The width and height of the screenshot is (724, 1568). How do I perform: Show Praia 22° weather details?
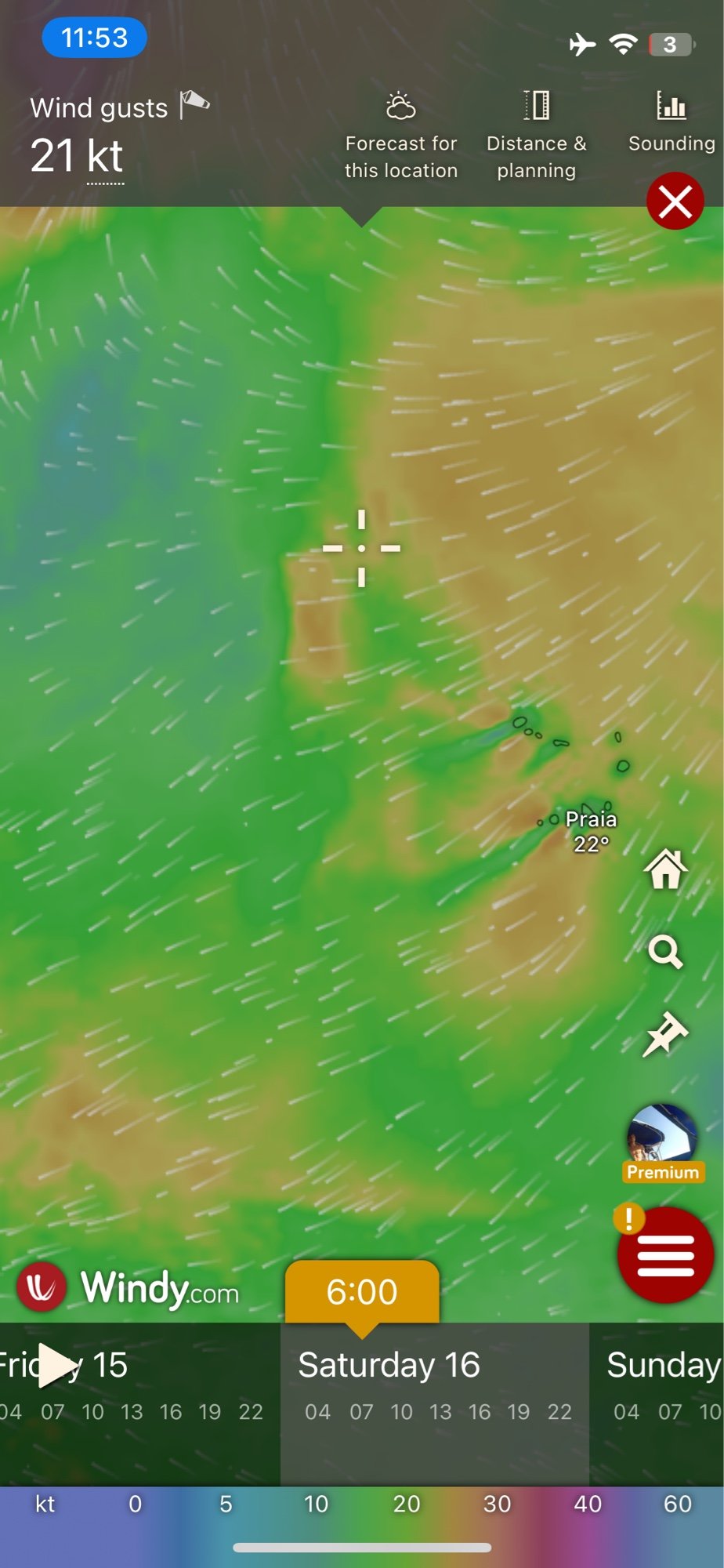coord(591,831)
